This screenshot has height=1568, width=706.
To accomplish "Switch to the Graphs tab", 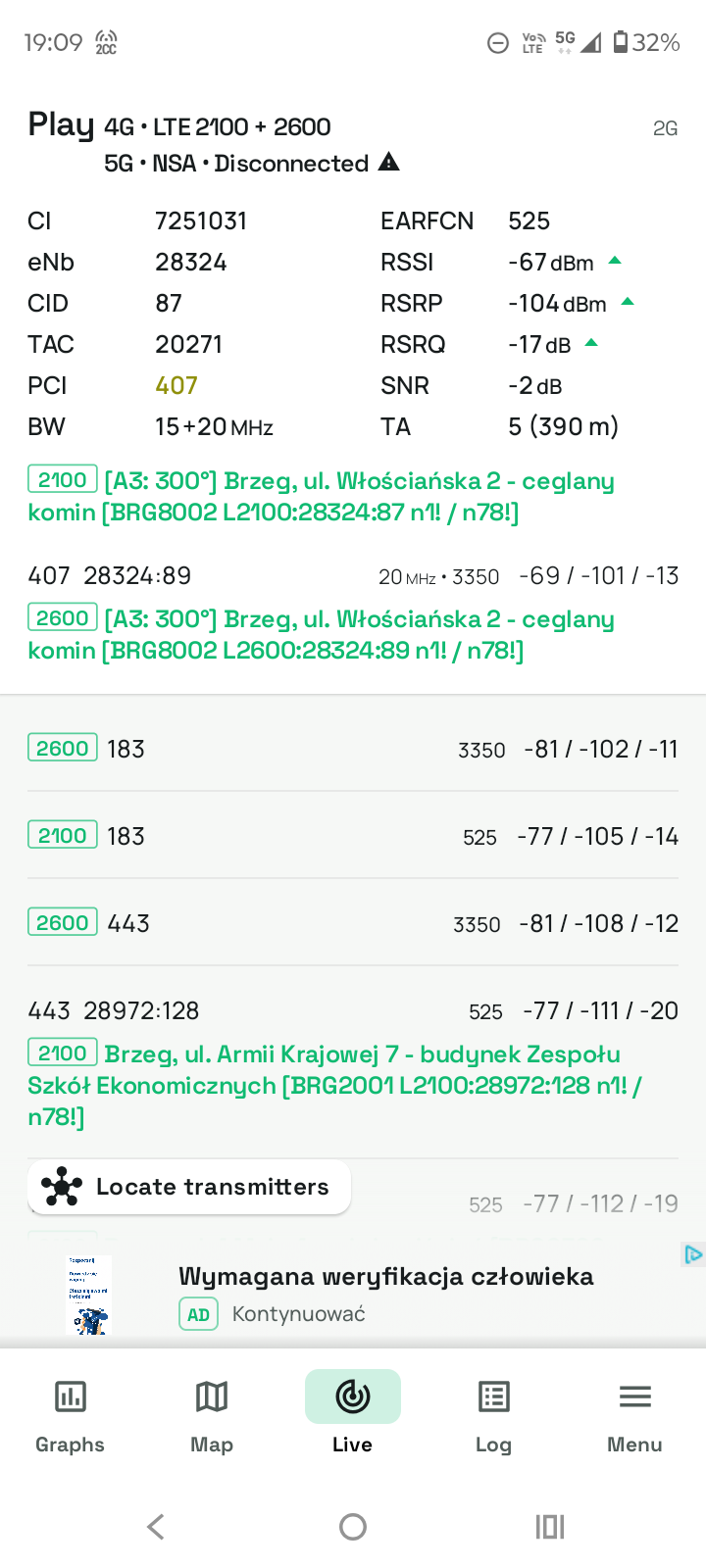I will (71, 1415).
